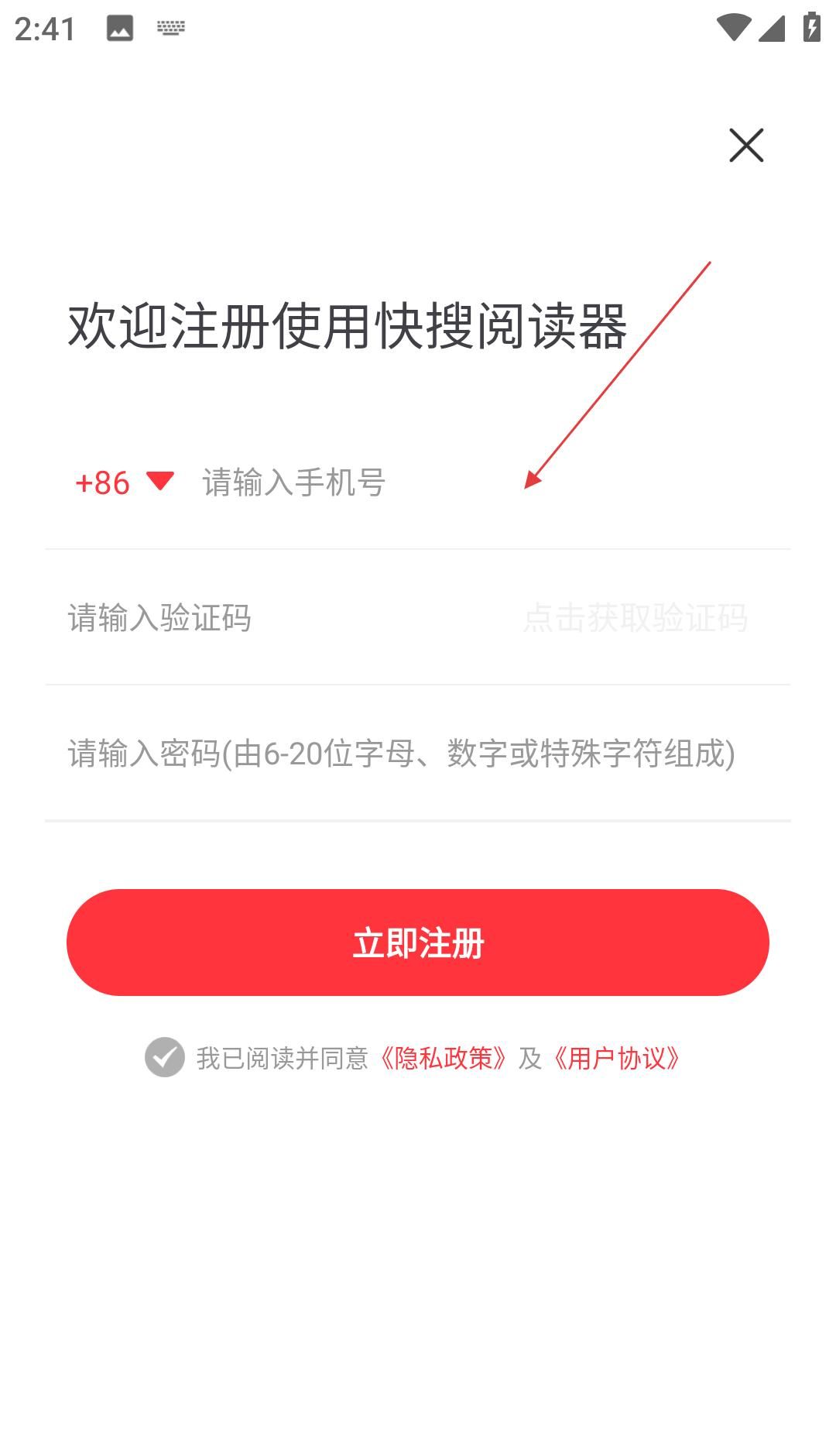Close the registration screen
The height and width of the screenshot is (1456, 836).
tap(746, 146)
